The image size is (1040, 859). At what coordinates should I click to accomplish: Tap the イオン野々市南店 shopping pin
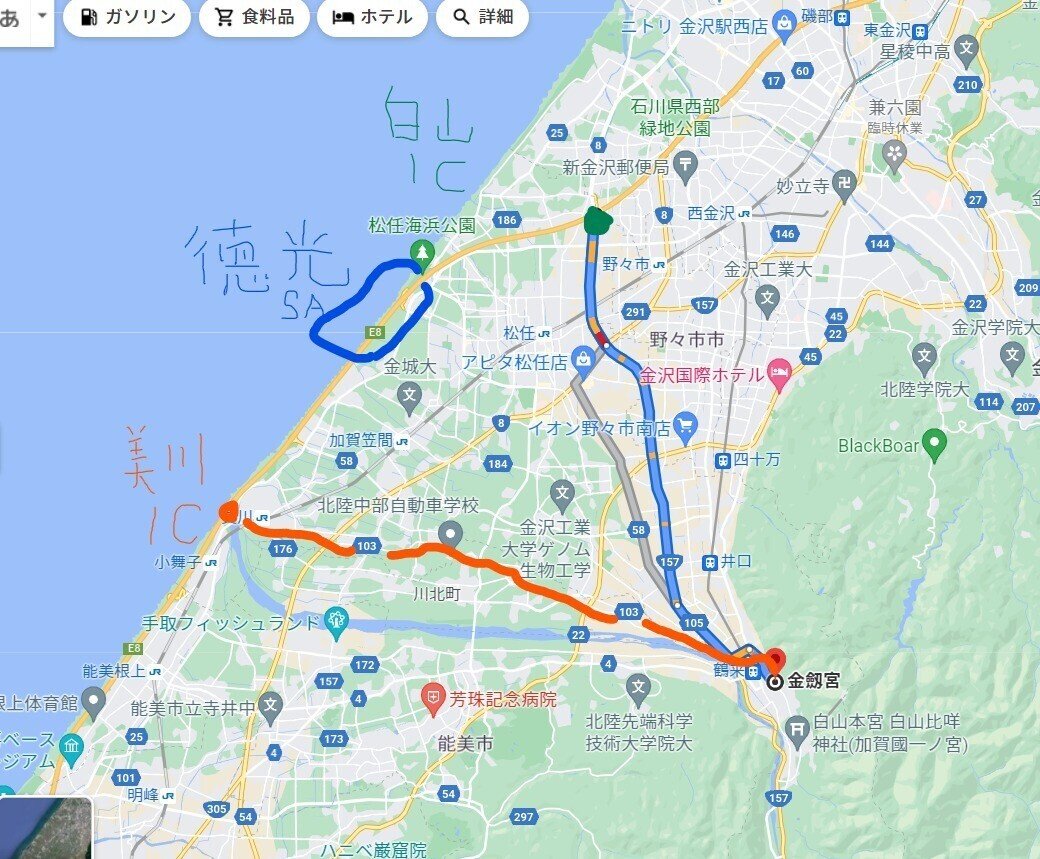pos(685,427)
